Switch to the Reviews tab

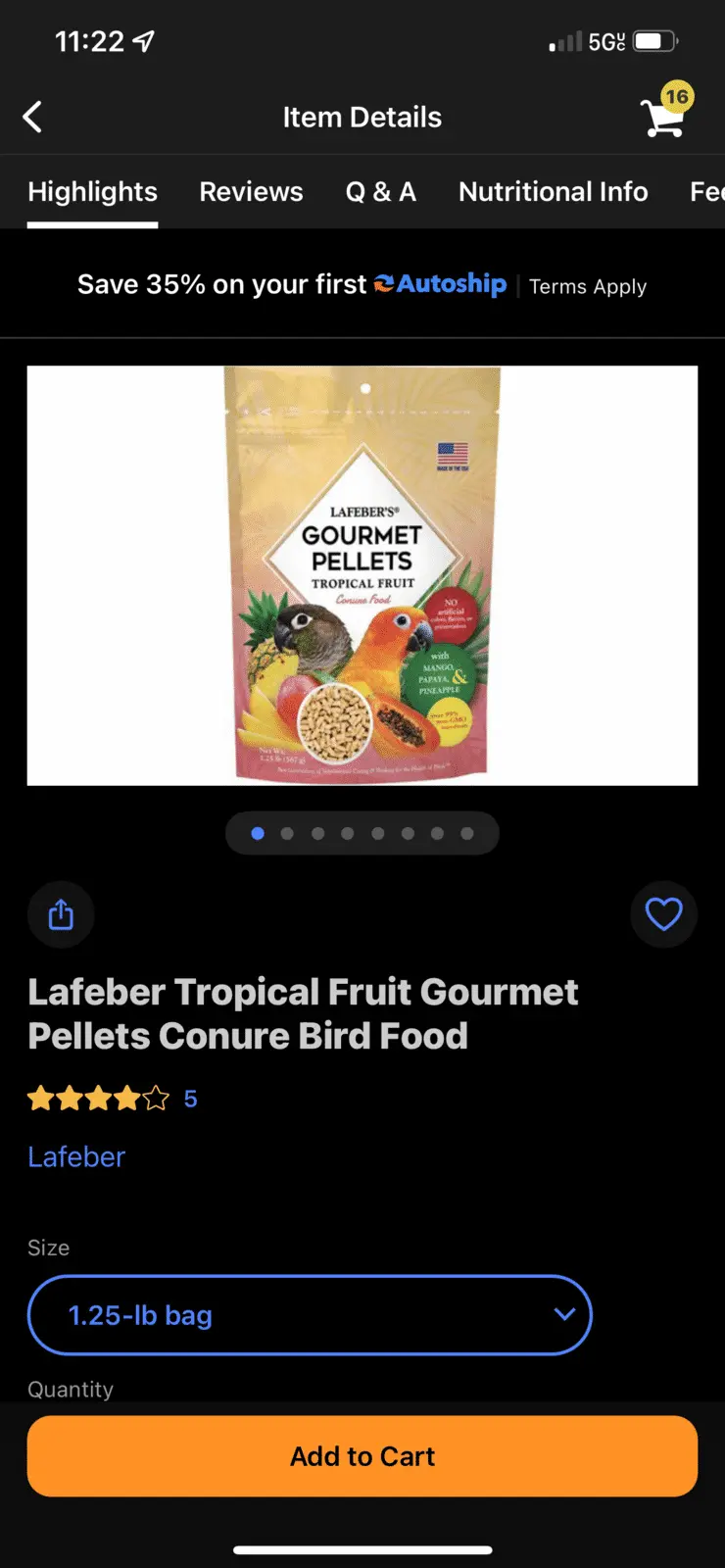click(251, 192)
